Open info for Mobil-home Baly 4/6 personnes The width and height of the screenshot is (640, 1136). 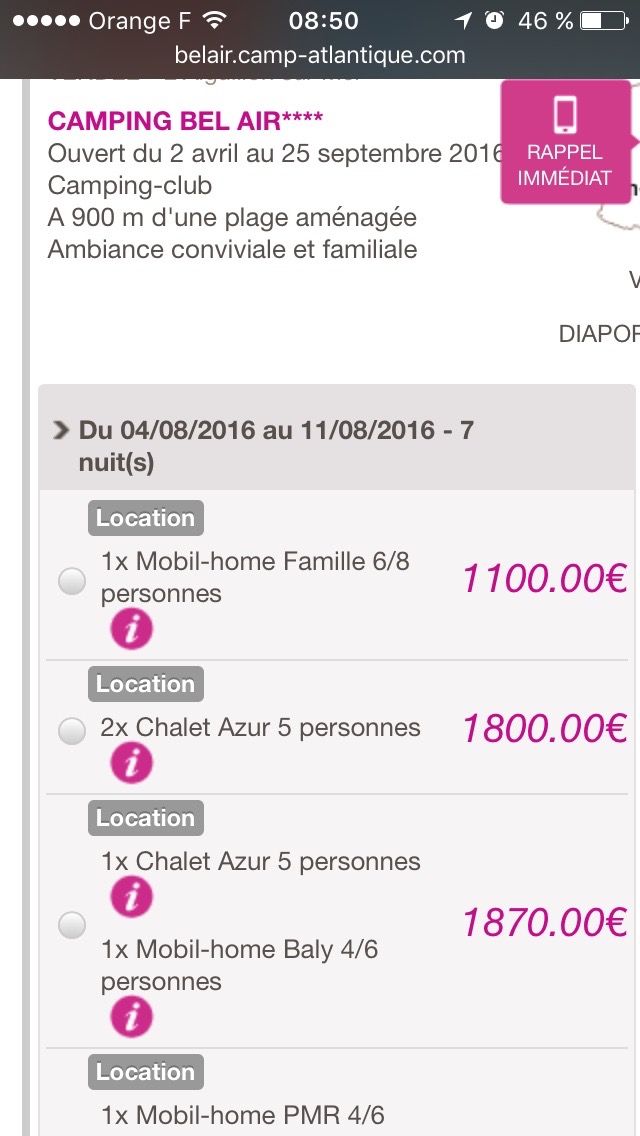click(x=131, y=1018)
